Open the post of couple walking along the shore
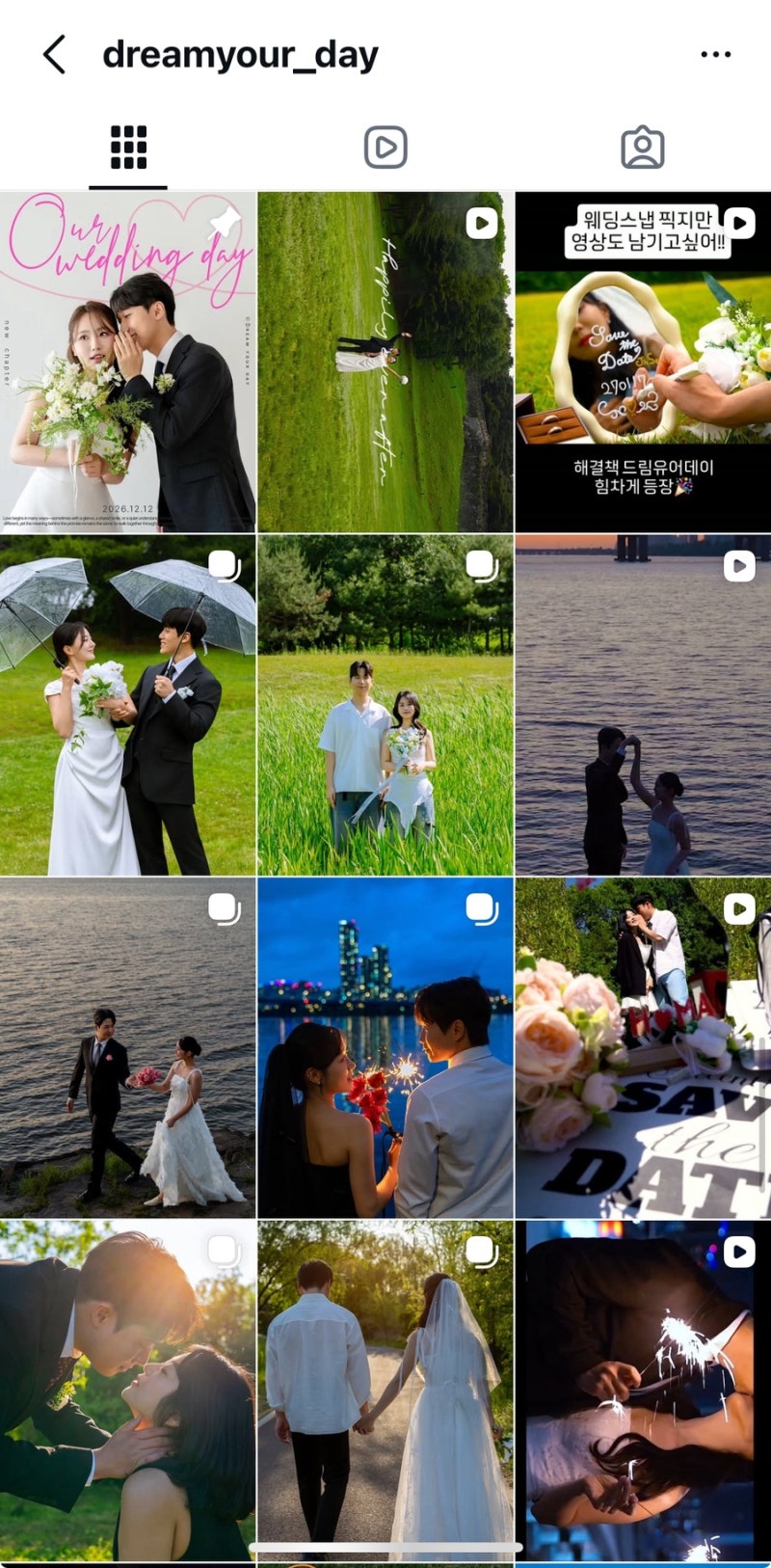Viewport: 771px width, 1568px height. [x=127, y=1047]
